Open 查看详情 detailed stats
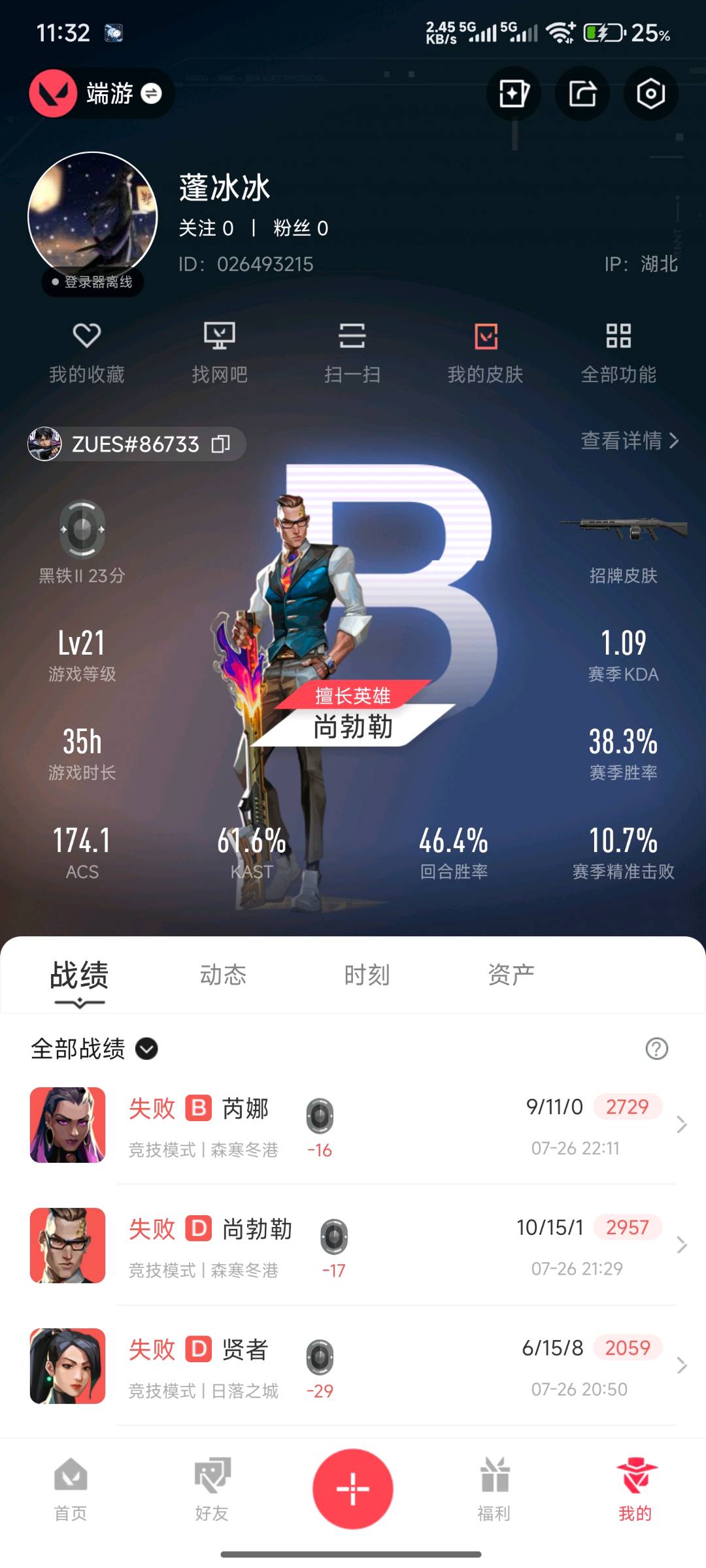706x1568 pixels. (630, 441)
